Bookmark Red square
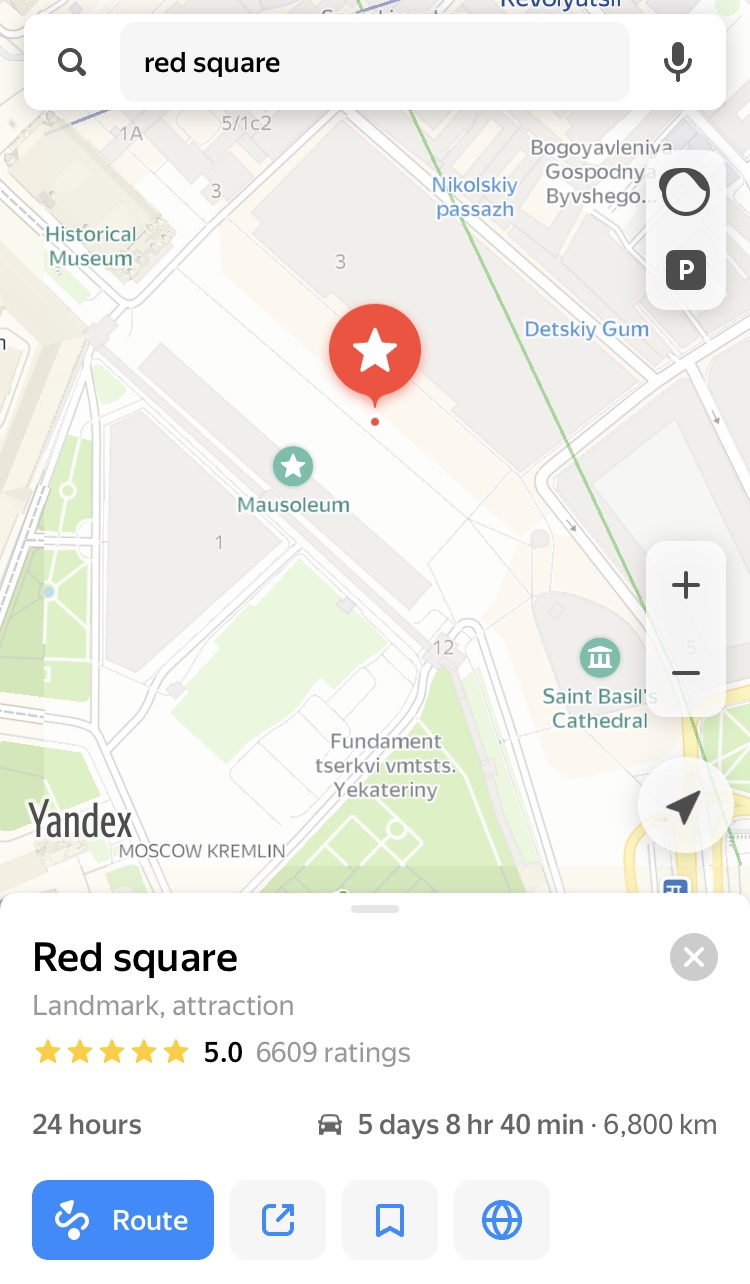Screen dimensions: 750x1284 coord(390,1220)
